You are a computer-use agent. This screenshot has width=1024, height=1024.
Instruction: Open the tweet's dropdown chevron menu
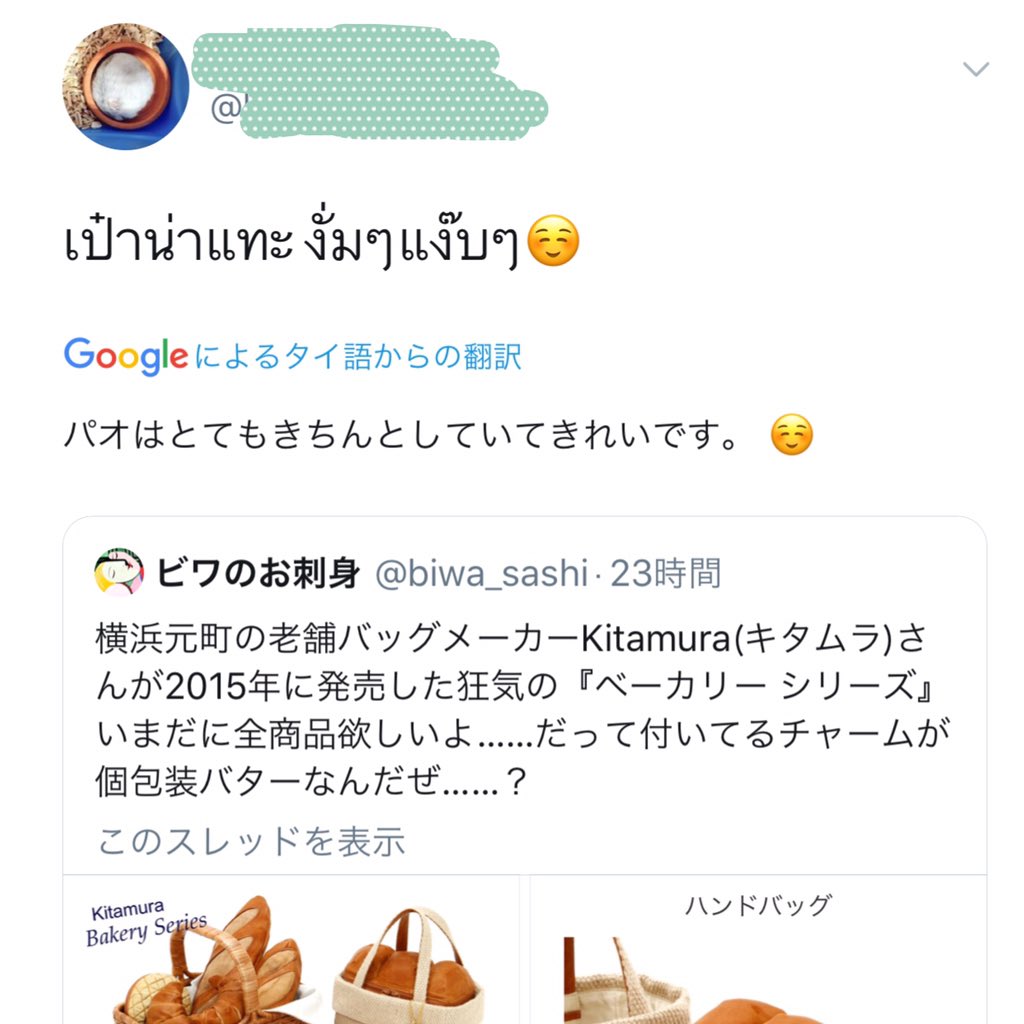coord(975,69)
